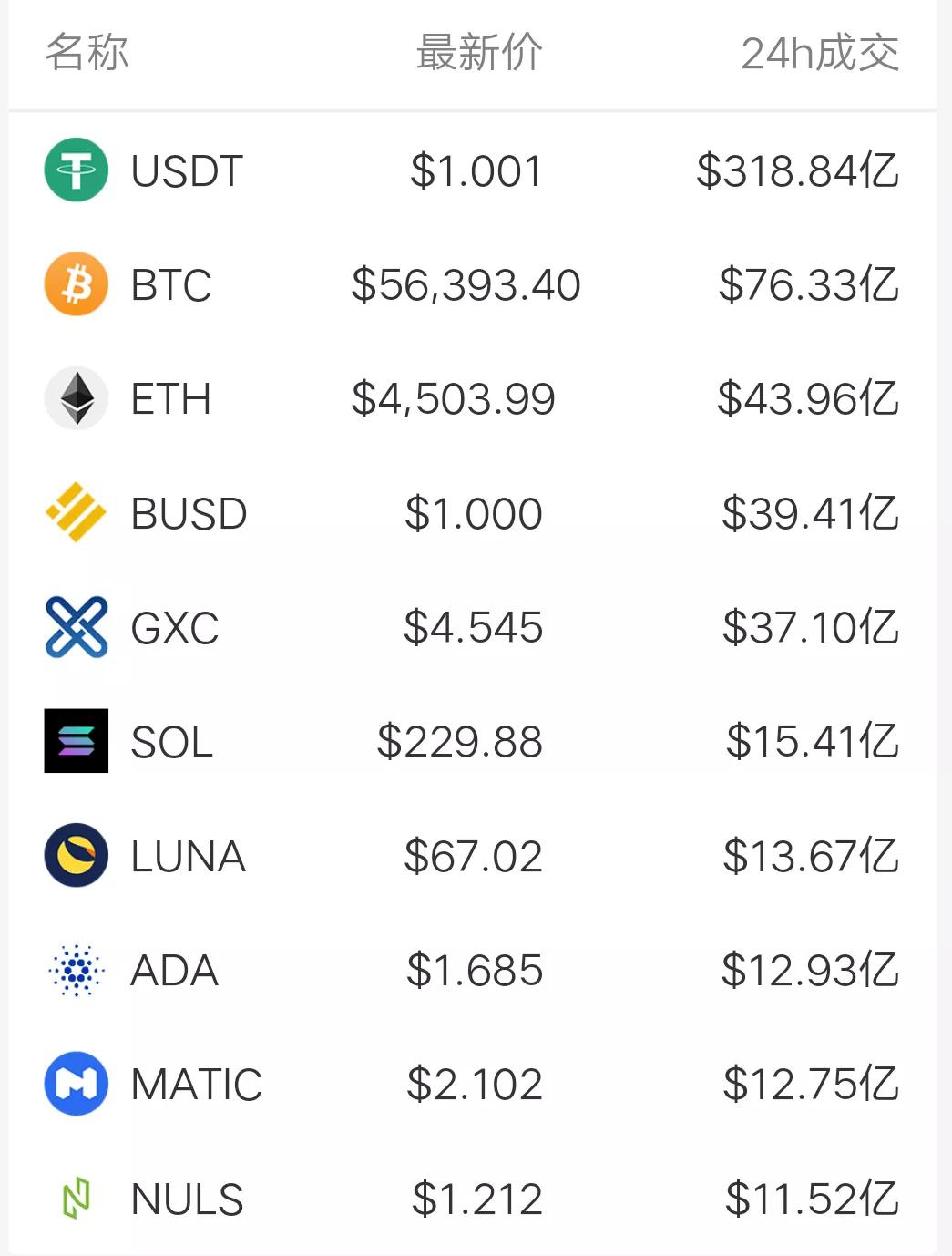Open the USDT market row
952x1256 pixels.
click(187, 170)
